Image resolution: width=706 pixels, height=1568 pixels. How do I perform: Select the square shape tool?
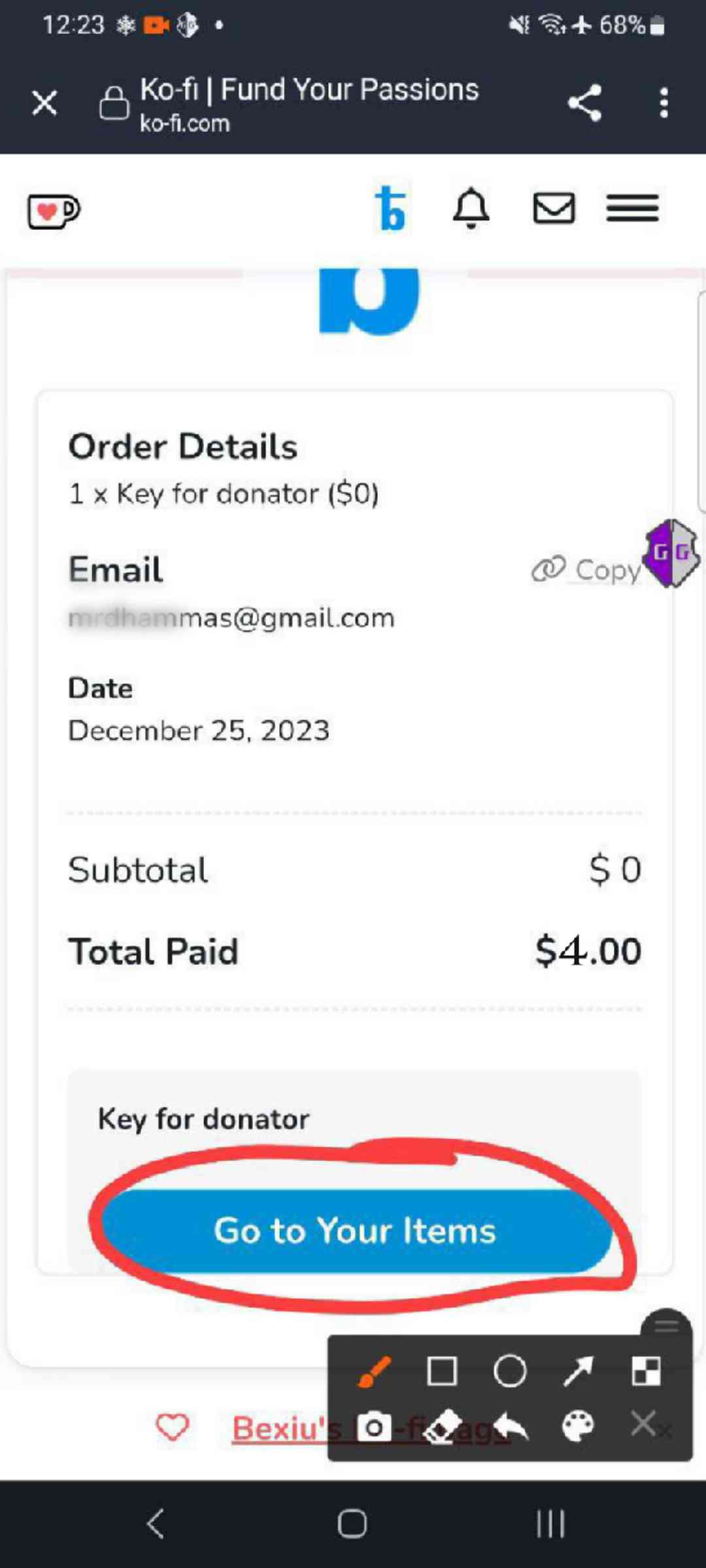pyautogui.click(x=442, y=1371)
